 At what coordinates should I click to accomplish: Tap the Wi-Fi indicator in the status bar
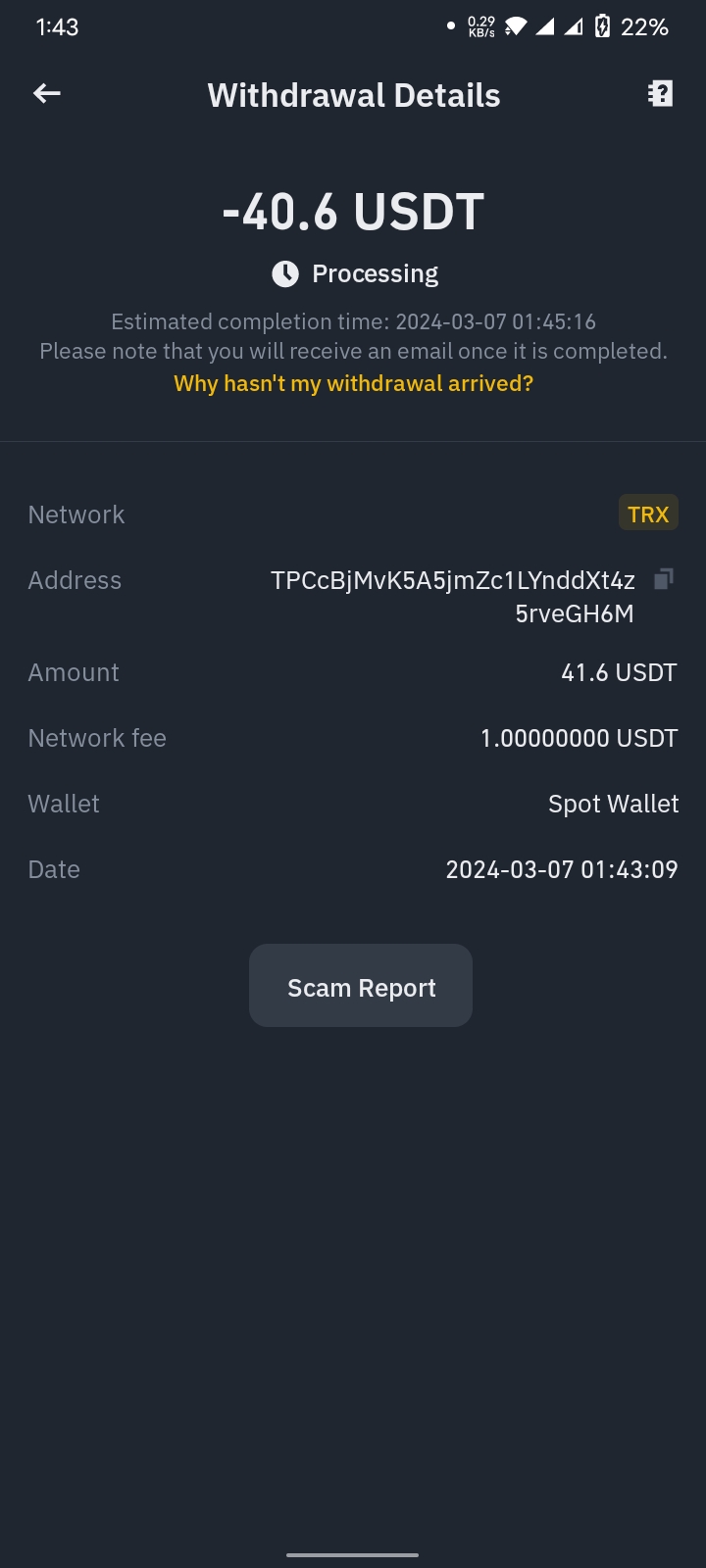[x=514, y=26]
